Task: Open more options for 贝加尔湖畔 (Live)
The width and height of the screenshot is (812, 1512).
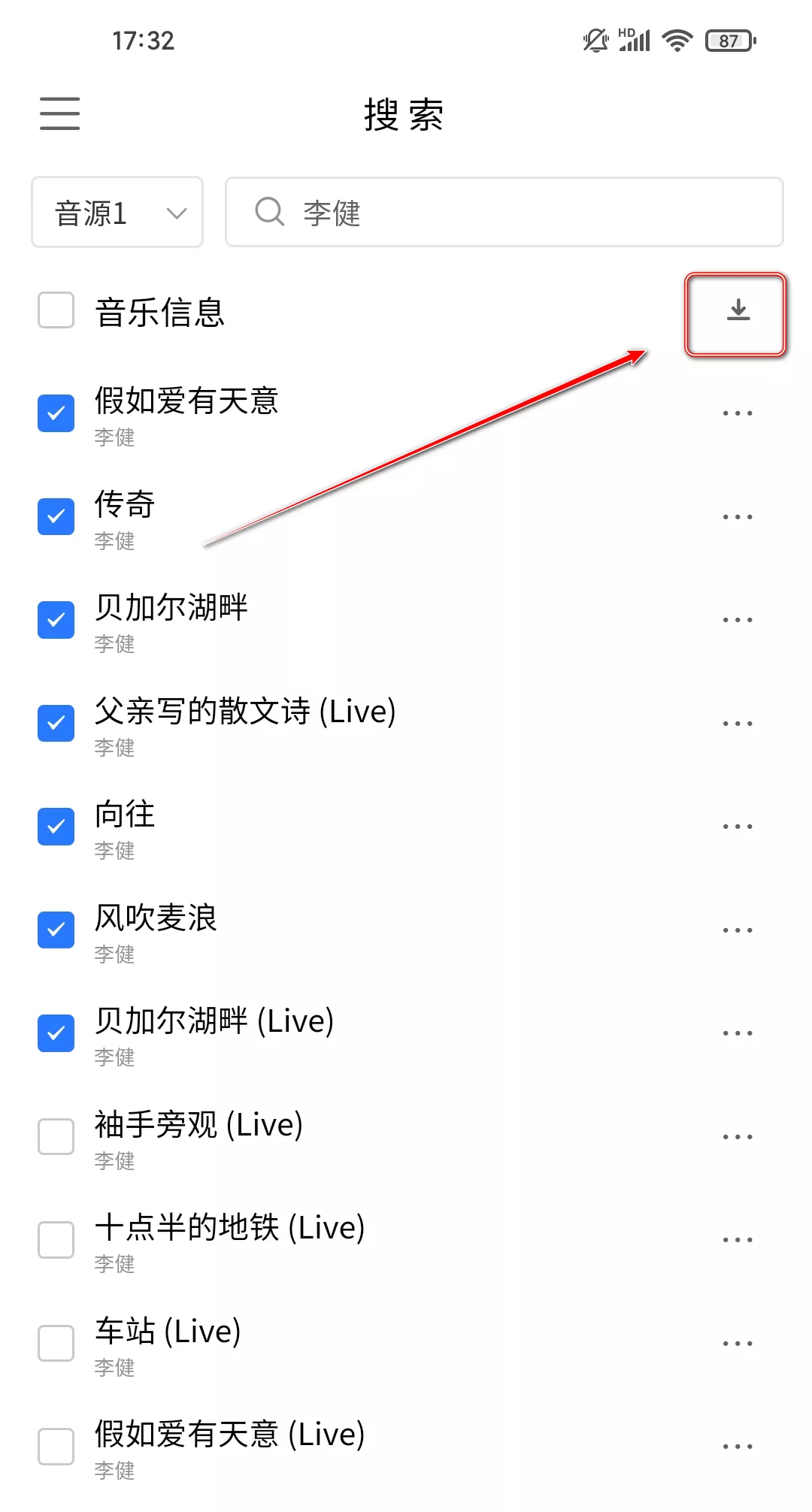Action: pyautogui.click(x=737, y=1032)
